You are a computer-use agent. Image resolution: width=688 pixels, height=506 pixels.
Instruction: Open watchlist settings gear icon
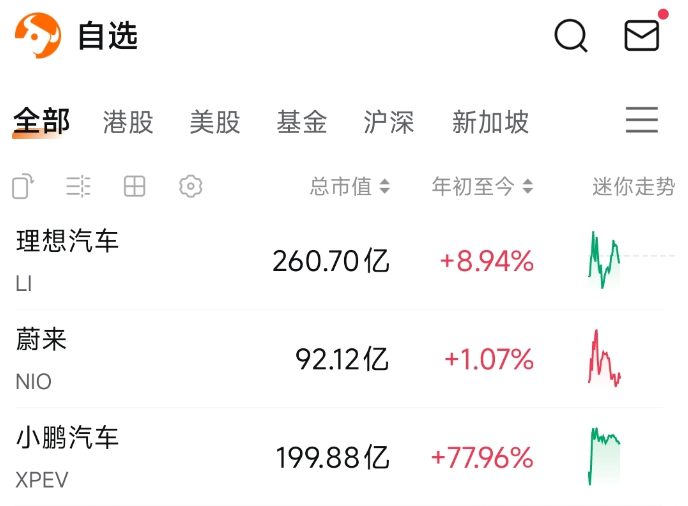pos(190,187)
